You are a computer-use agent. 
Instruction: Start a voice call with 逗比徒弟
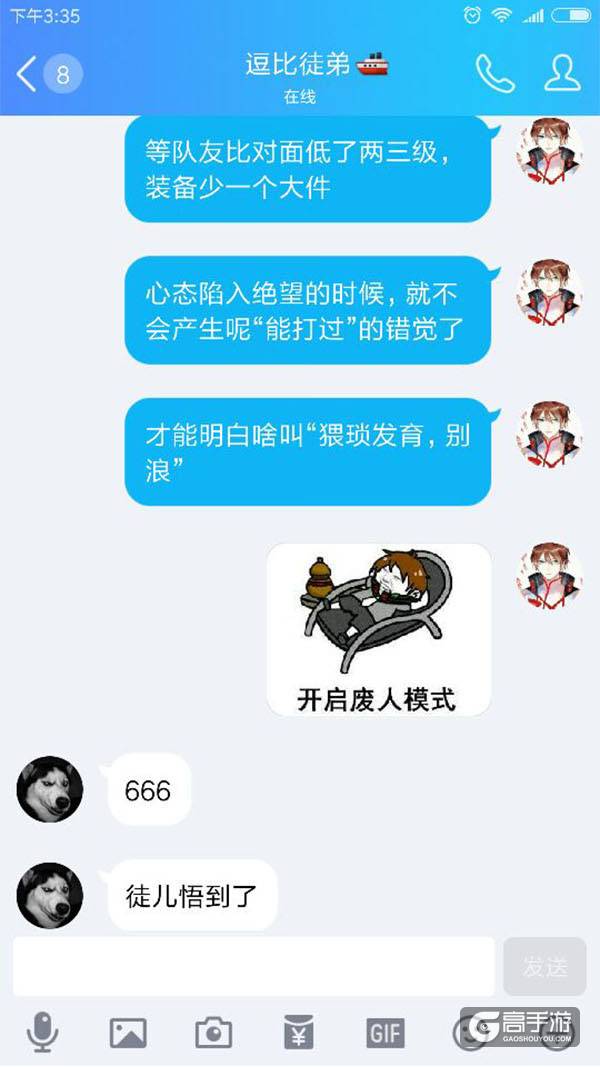tap(494, 73)
